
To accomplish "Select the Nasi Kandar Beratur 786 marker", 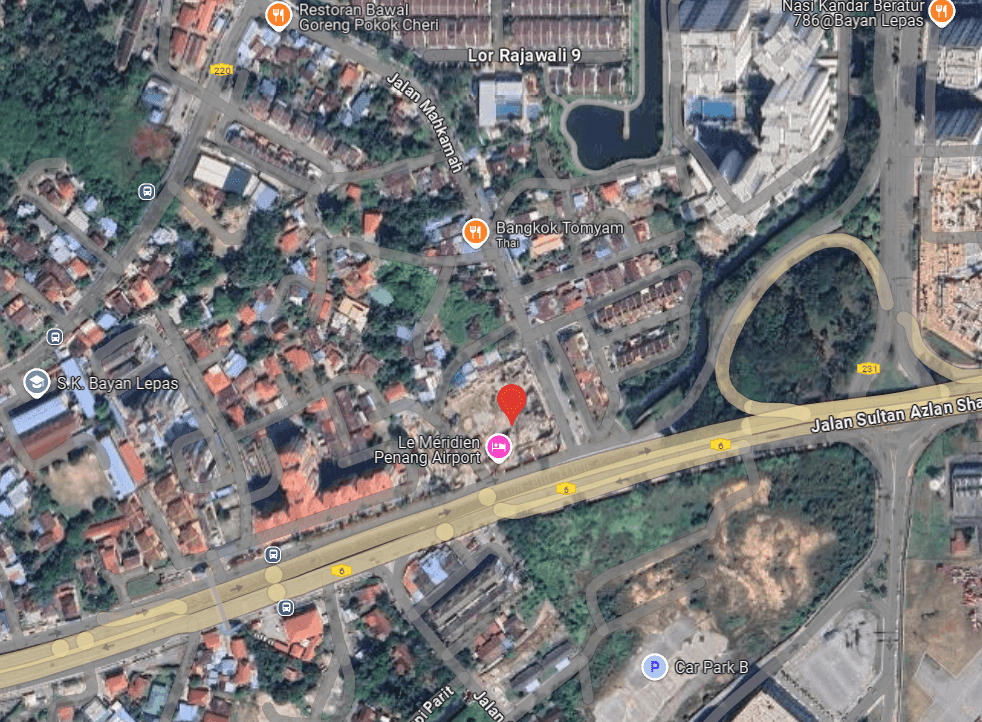I will [x=941, y=12].
